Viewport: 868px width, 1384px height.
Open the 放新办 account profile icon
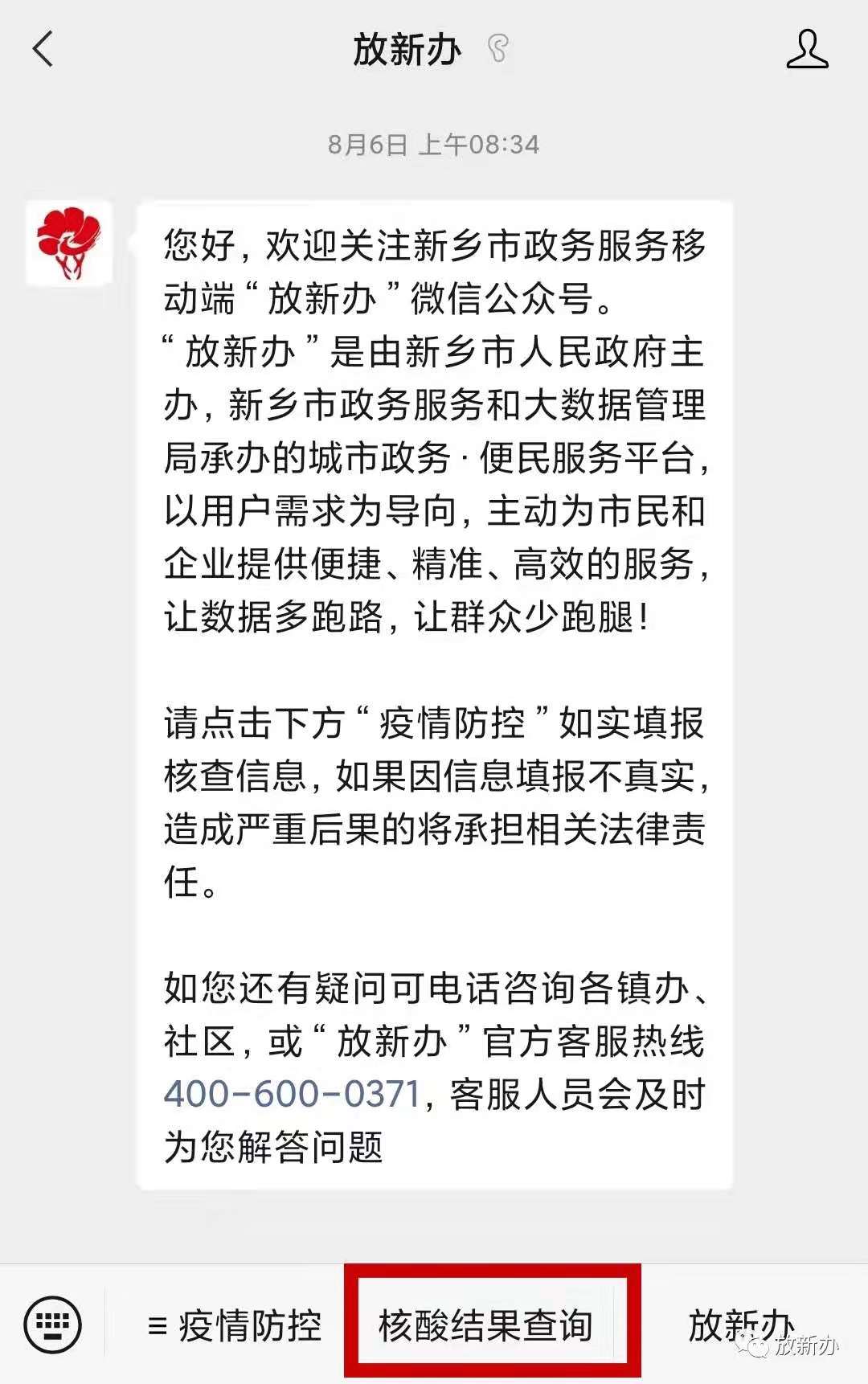[x=806, y=50]
